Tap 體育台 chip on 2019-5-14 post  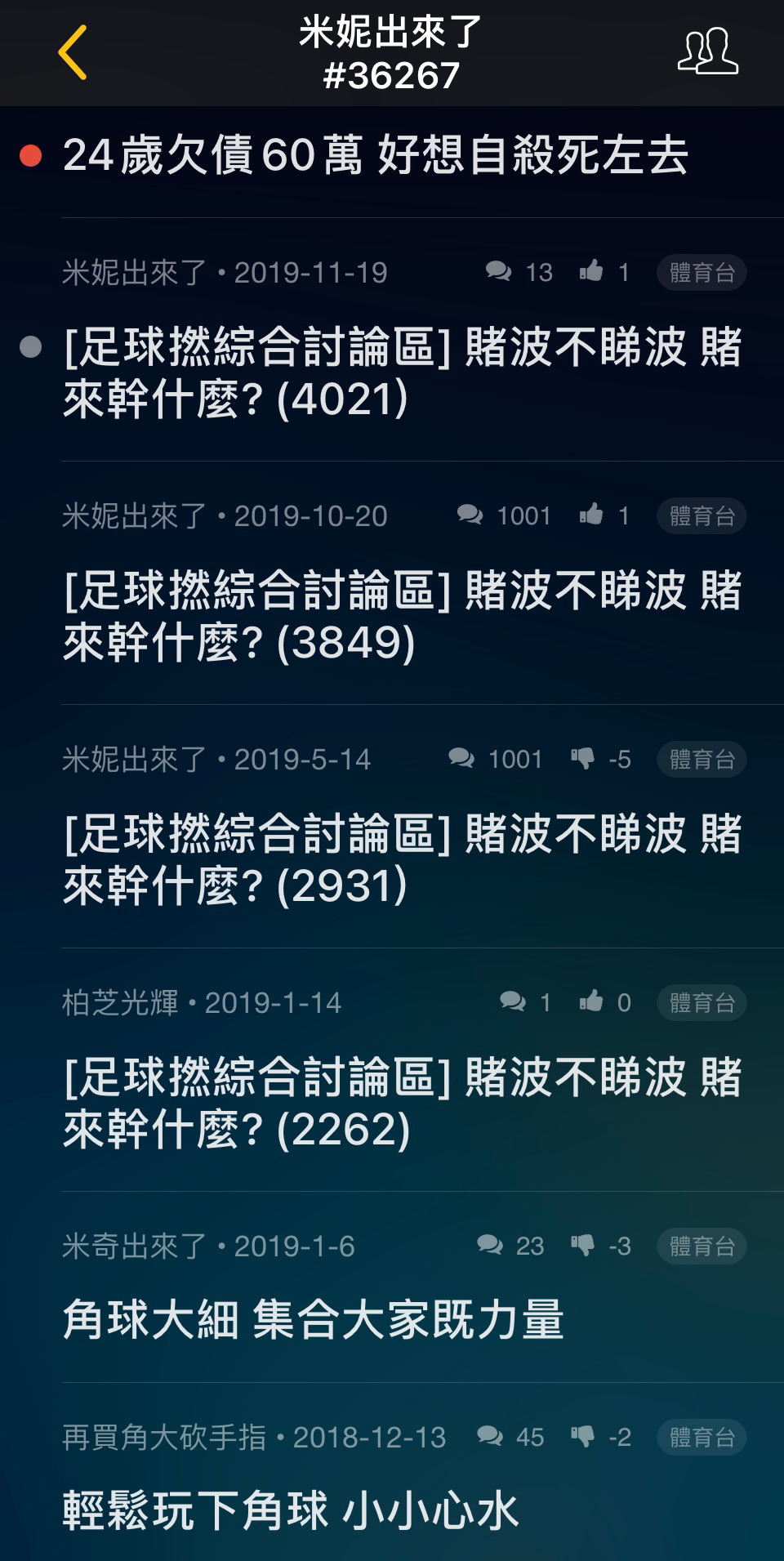coord(702,759)
